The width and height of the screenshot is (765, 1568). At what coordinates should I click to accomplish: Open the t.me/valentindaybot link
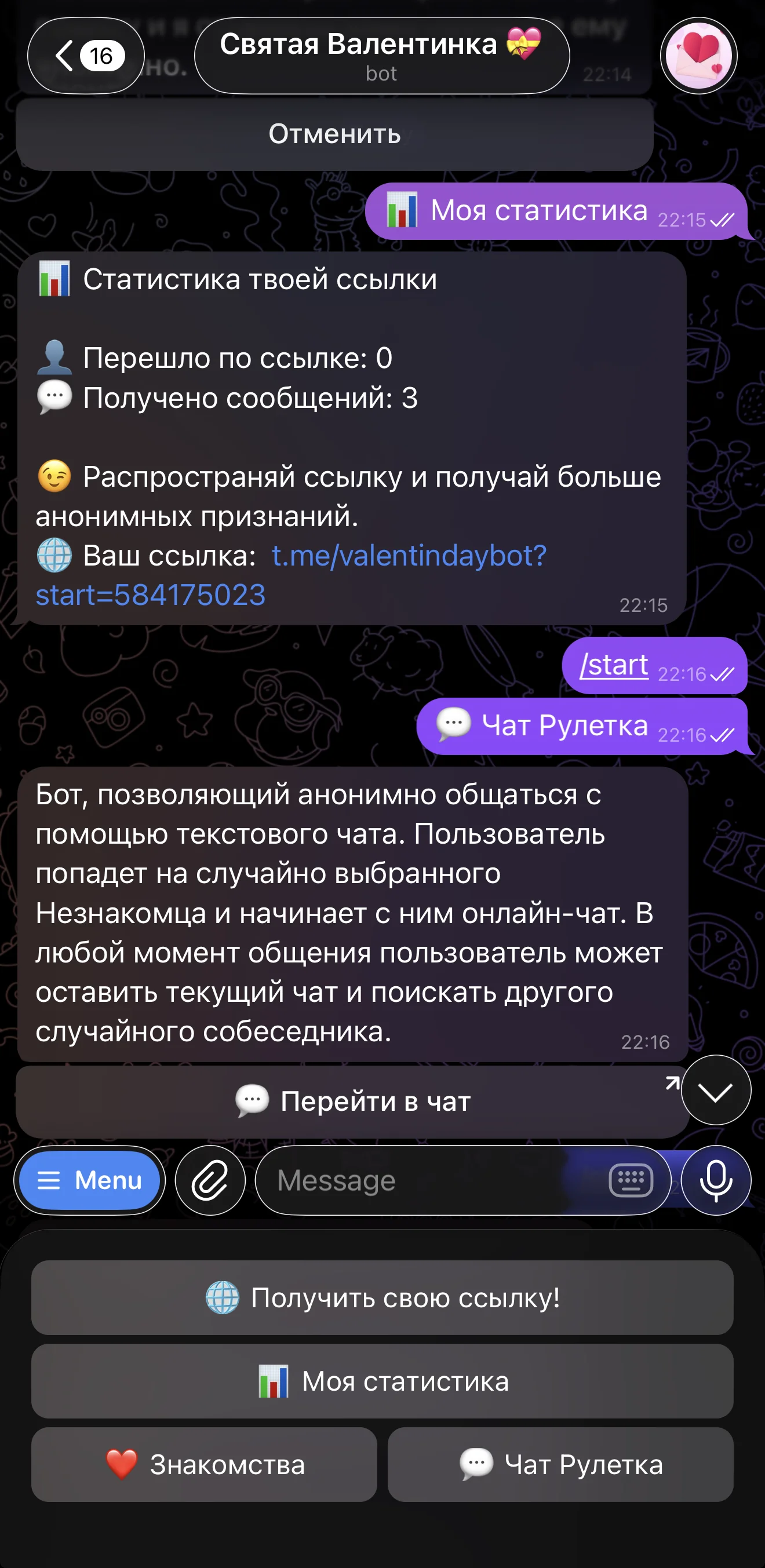[291, 575]
